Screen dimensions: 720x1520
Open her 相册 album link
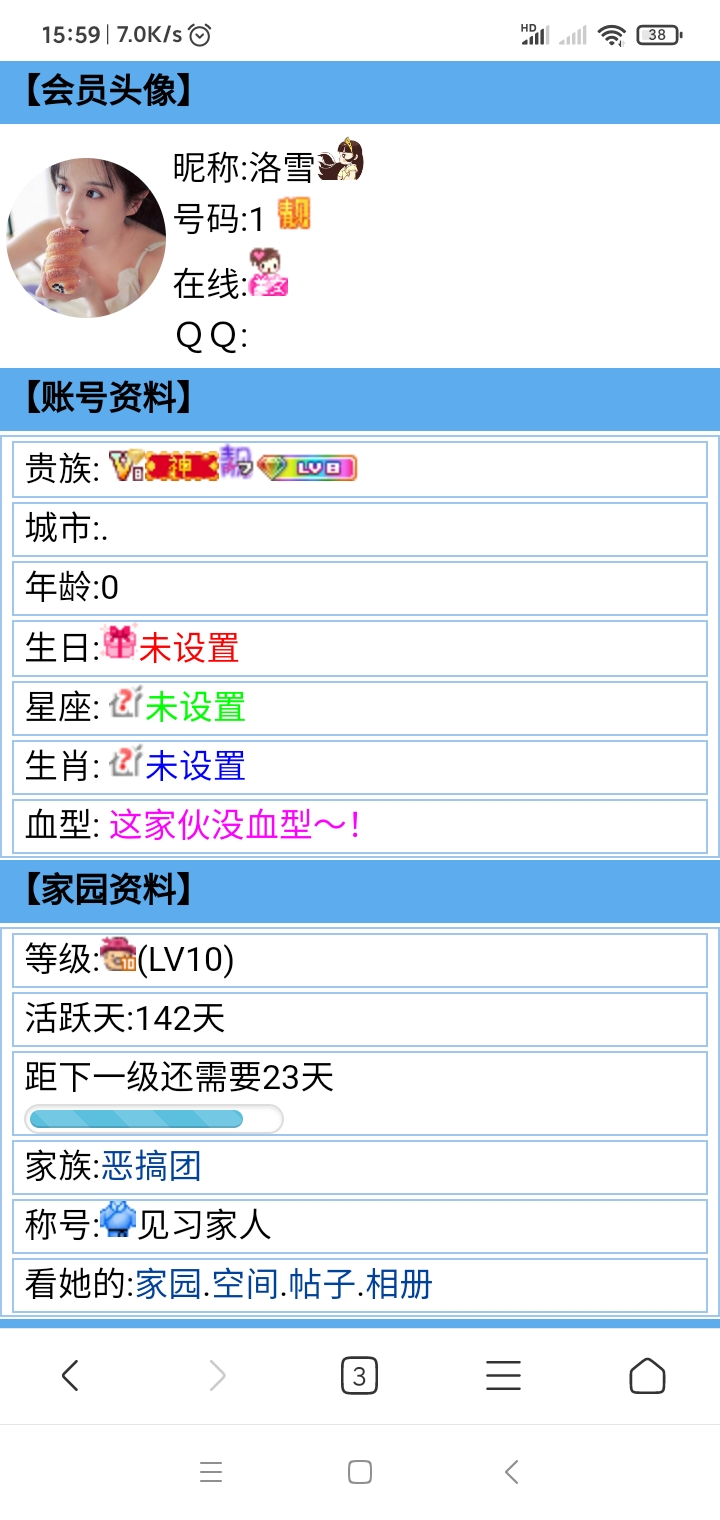404,1284
